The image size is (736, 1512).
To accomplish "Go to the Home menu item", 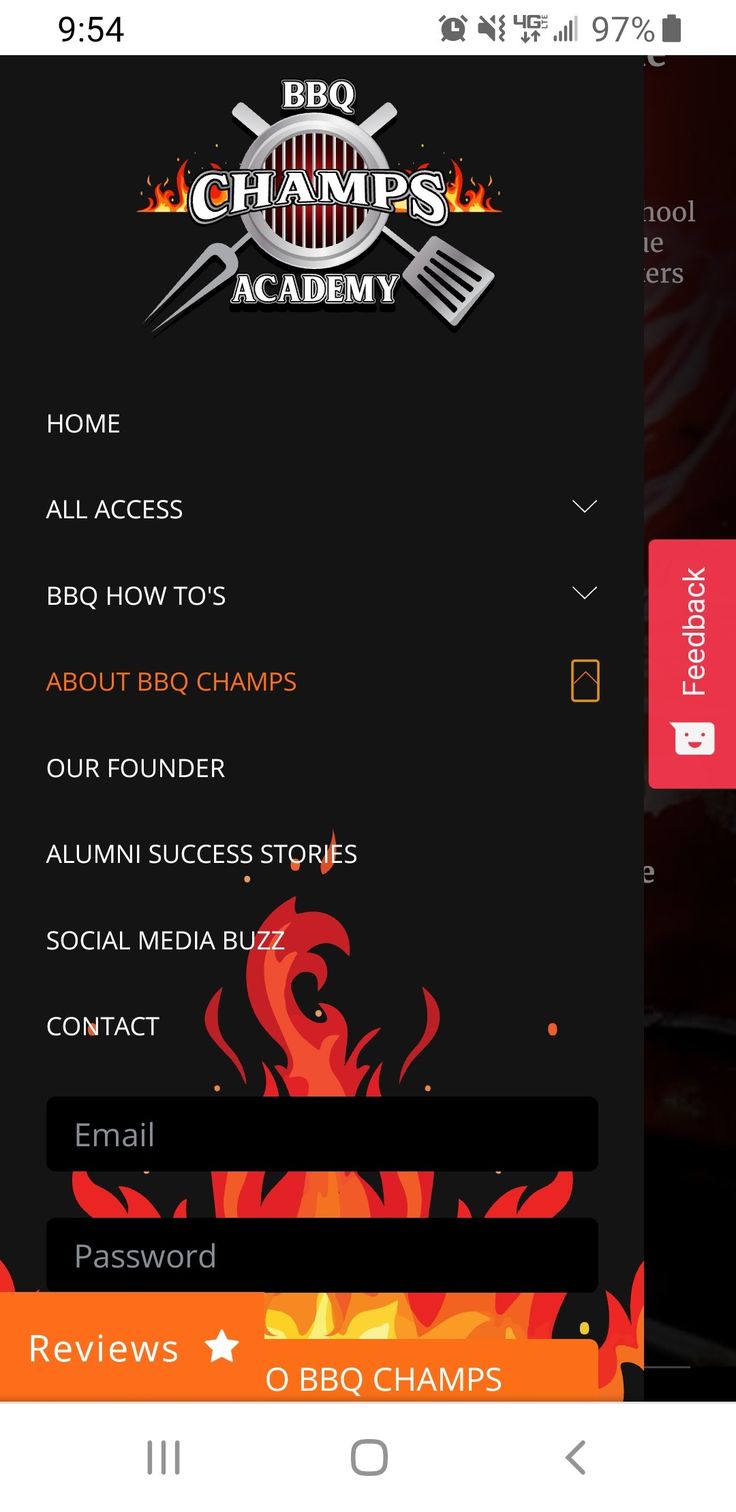I will pyautogui.click(x=83, y=423).
